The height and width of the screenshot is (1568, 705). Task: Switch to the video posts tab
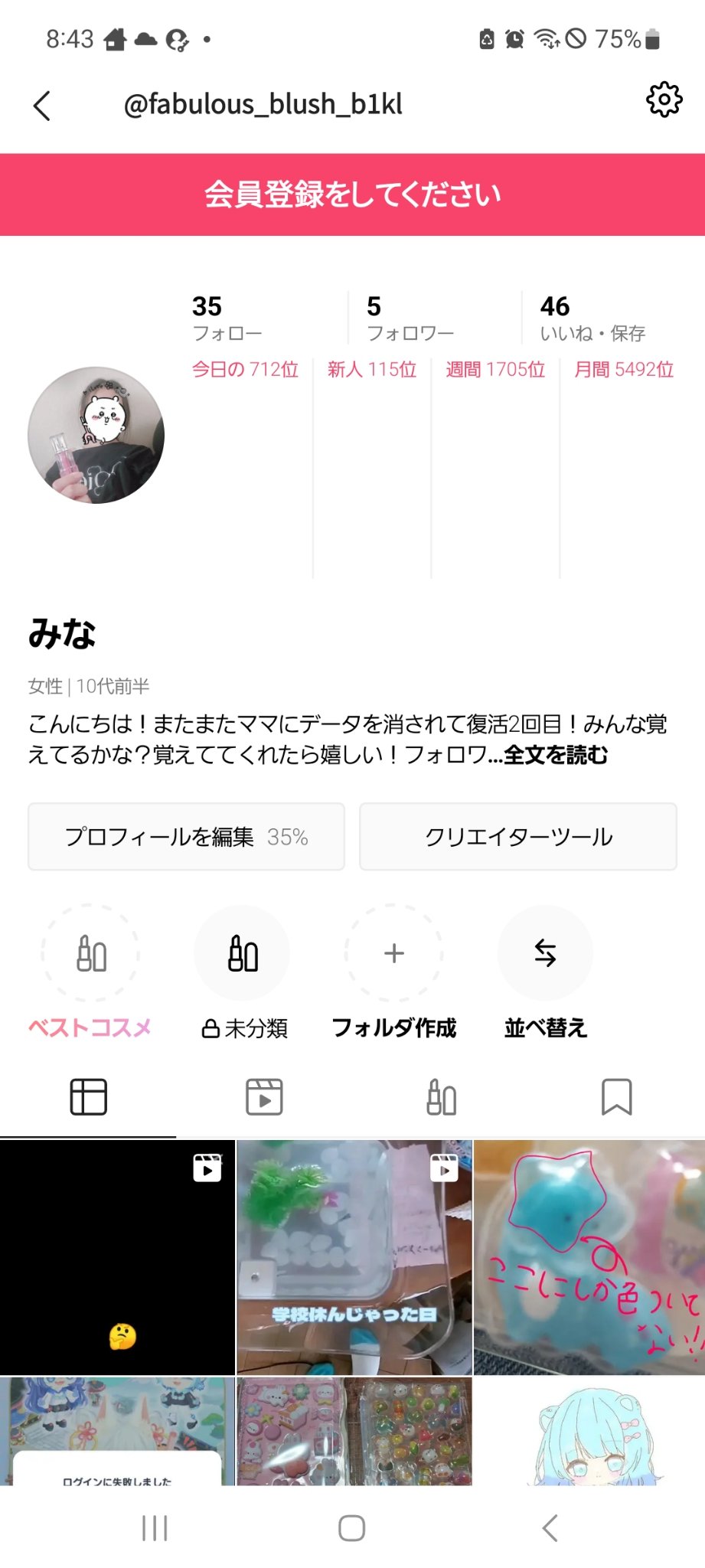click(264, 1096)
